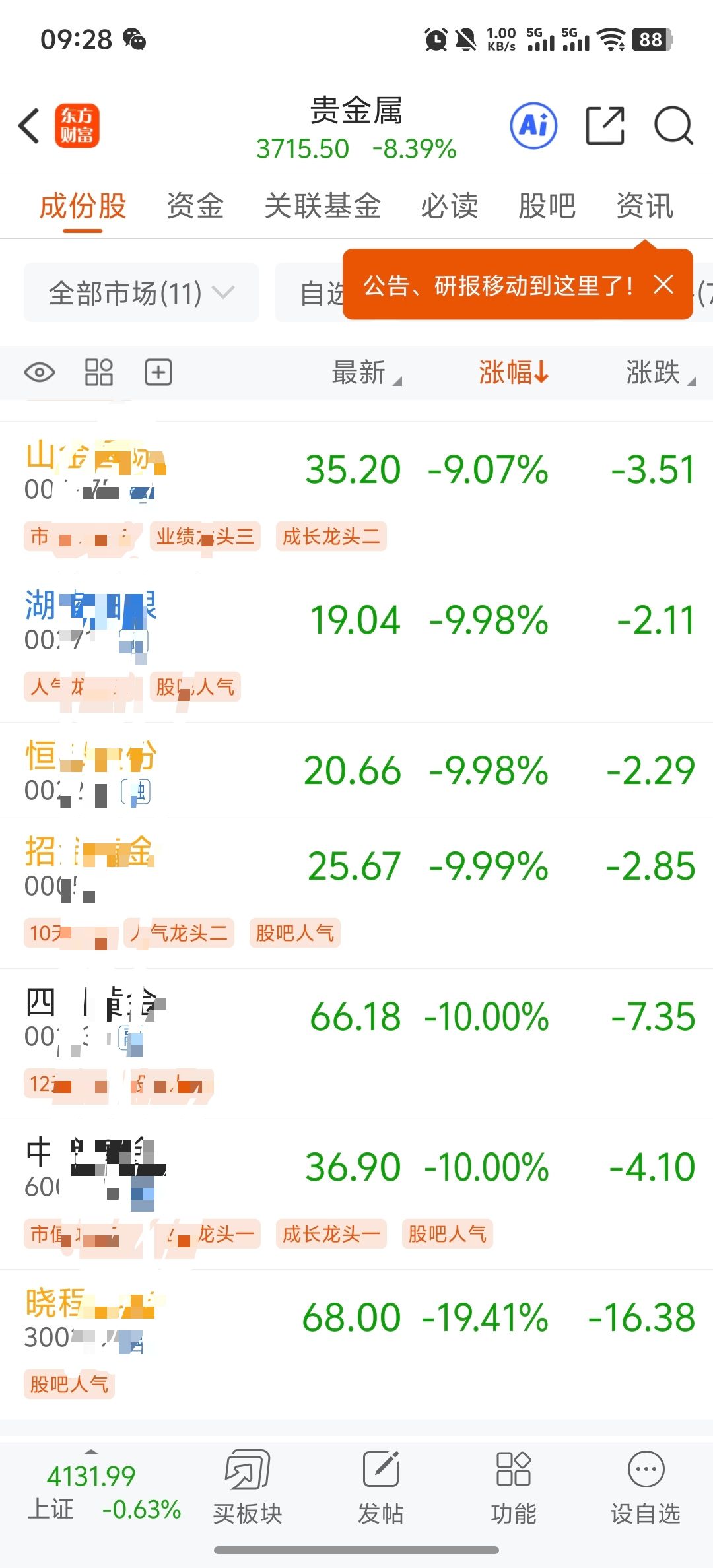This screenshot has width=713, height=1568.
Task: Go back using the top-left arrow
Action: [30, 125]
